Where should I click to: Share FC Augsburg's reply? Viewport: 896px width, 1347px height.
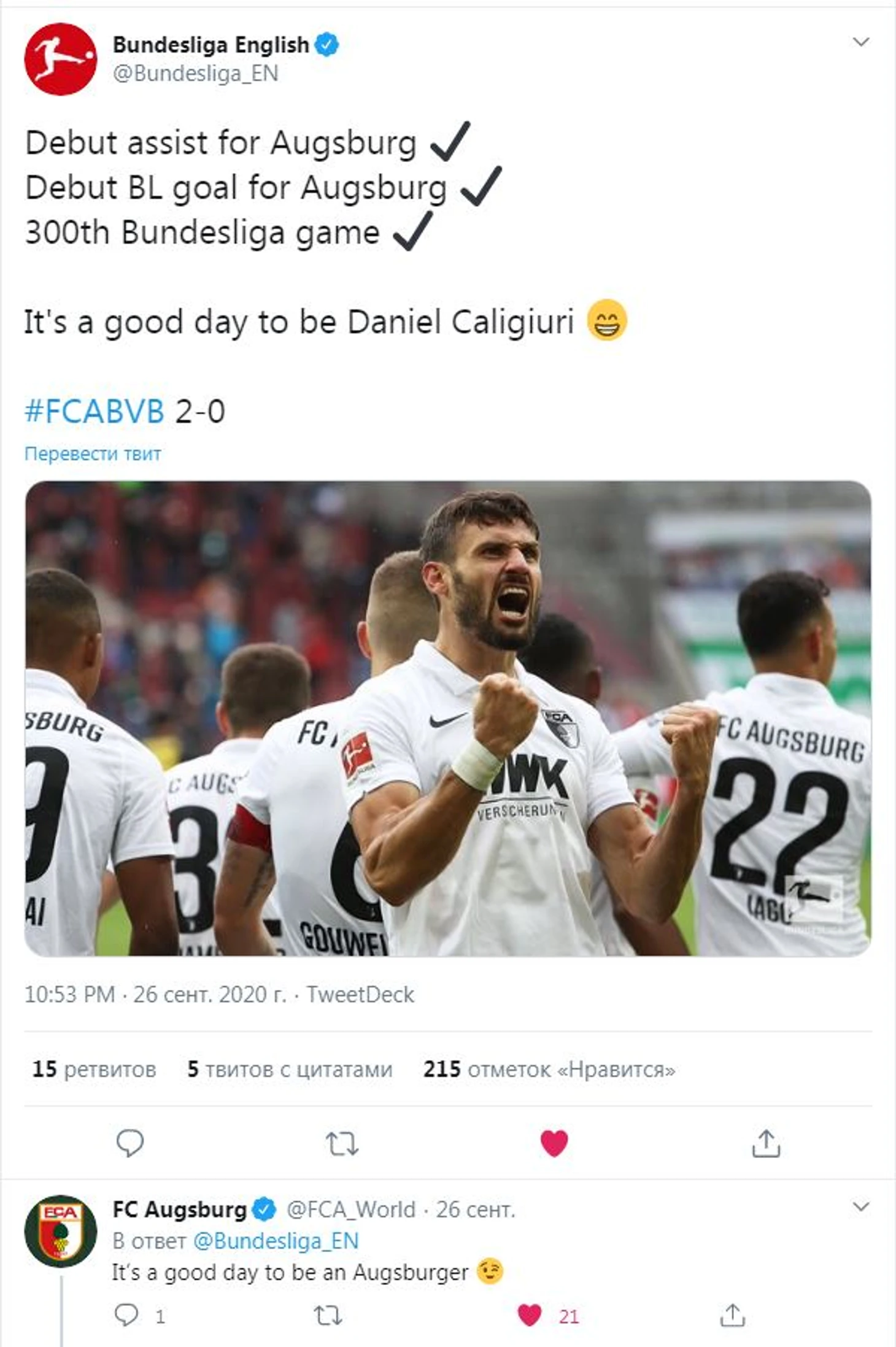click(x=732, y=1315)
